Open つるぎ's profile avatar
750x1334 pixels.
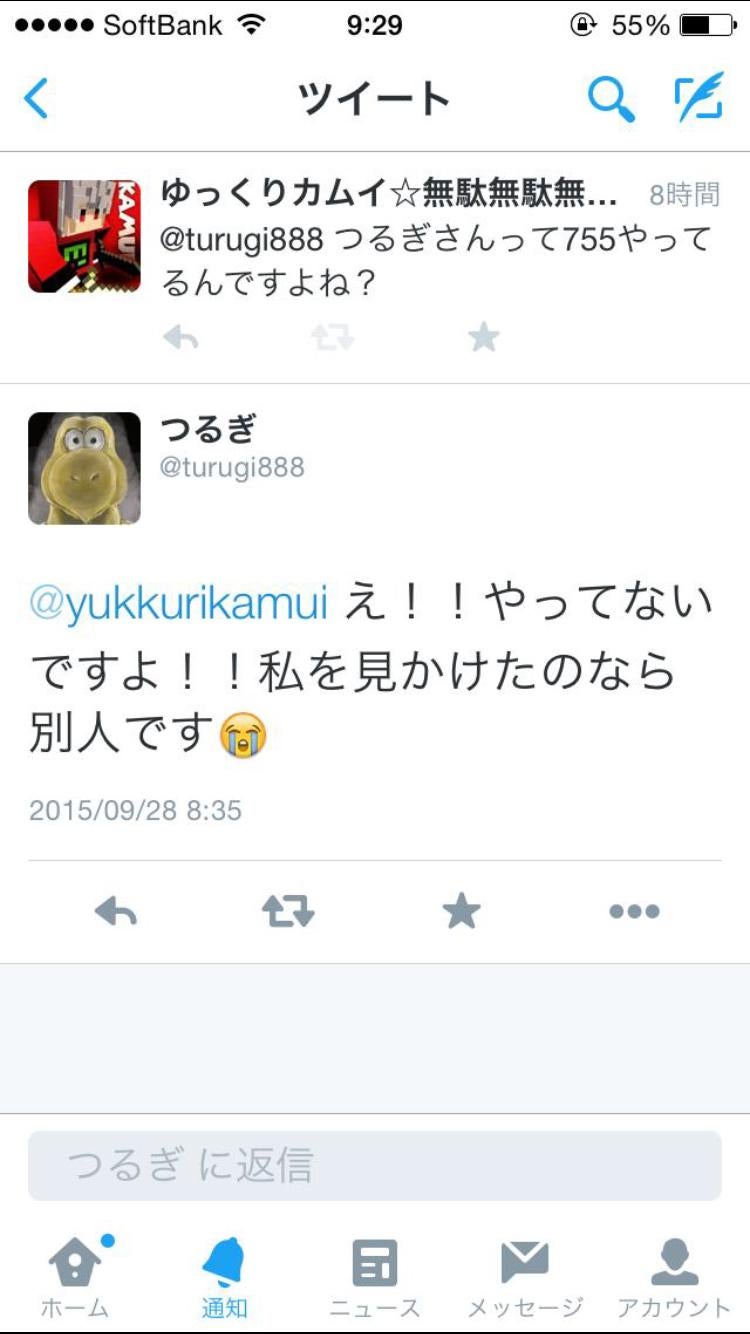84,468
